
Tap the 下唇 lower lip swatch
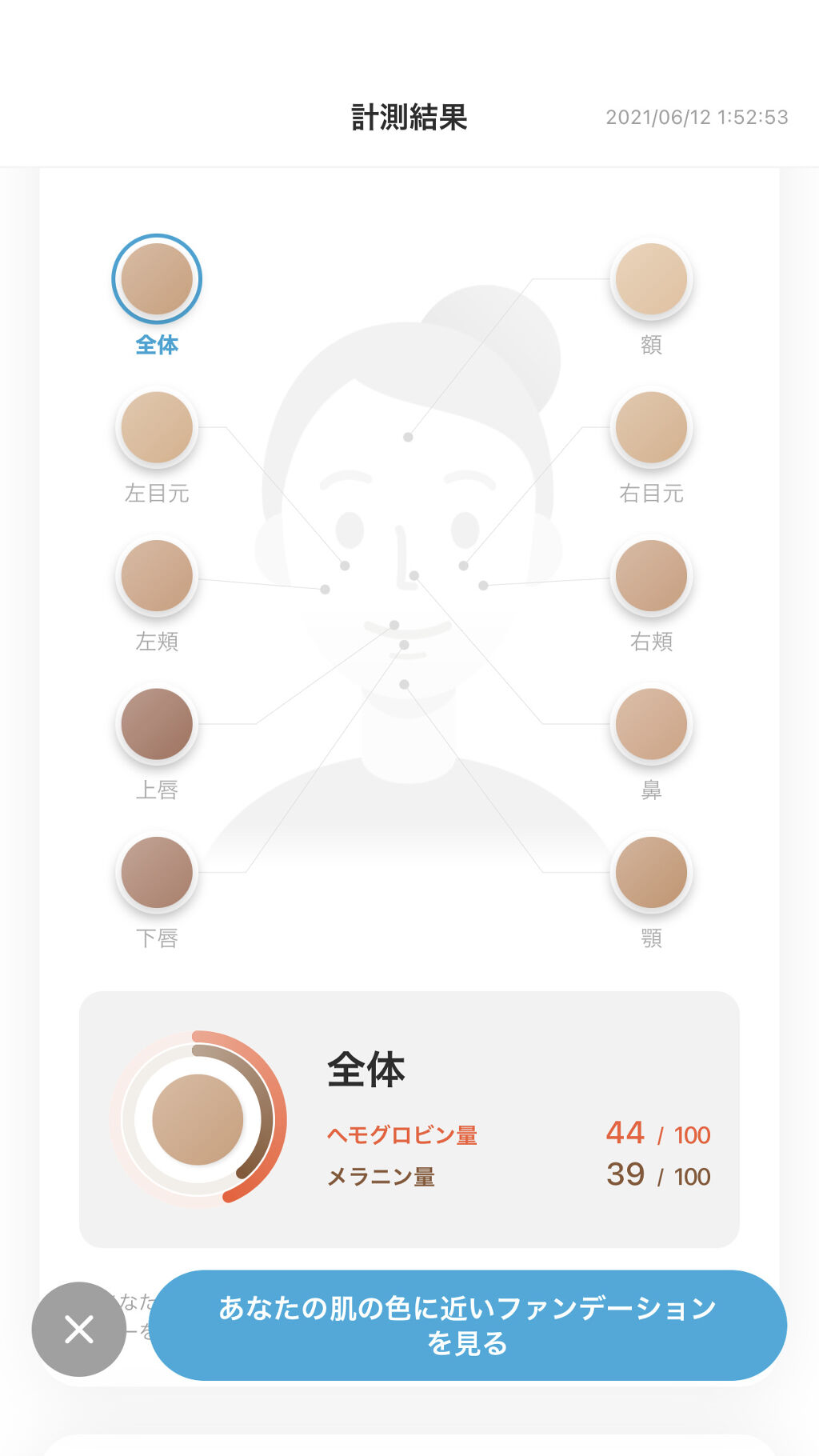point(157,872)
